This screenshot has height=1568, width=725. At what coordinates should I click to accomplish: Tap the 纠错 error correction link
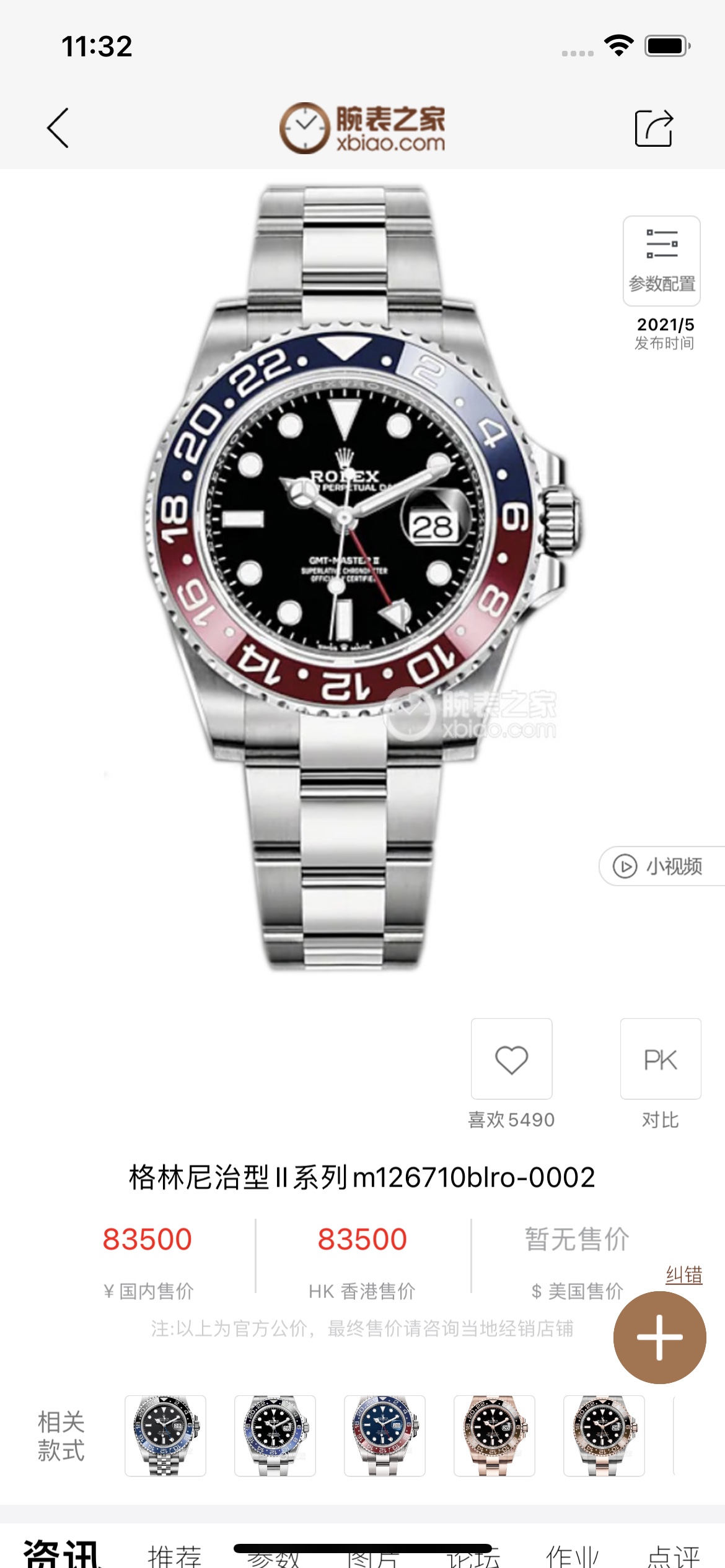pyautogui.click(x=683, y=1275)
